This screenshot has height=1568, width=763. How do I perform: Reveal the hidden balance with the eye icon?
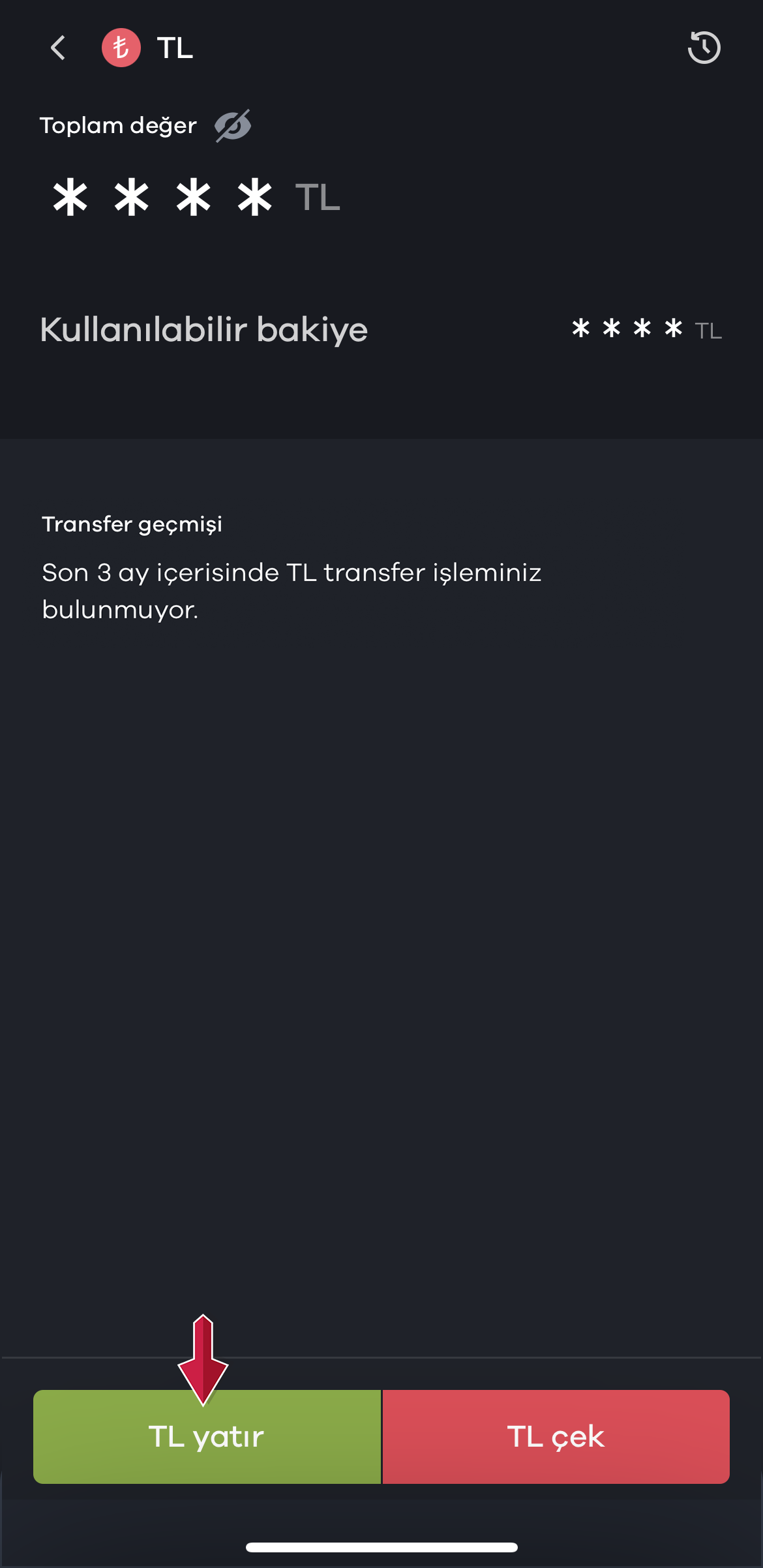[x=233, y=125]
